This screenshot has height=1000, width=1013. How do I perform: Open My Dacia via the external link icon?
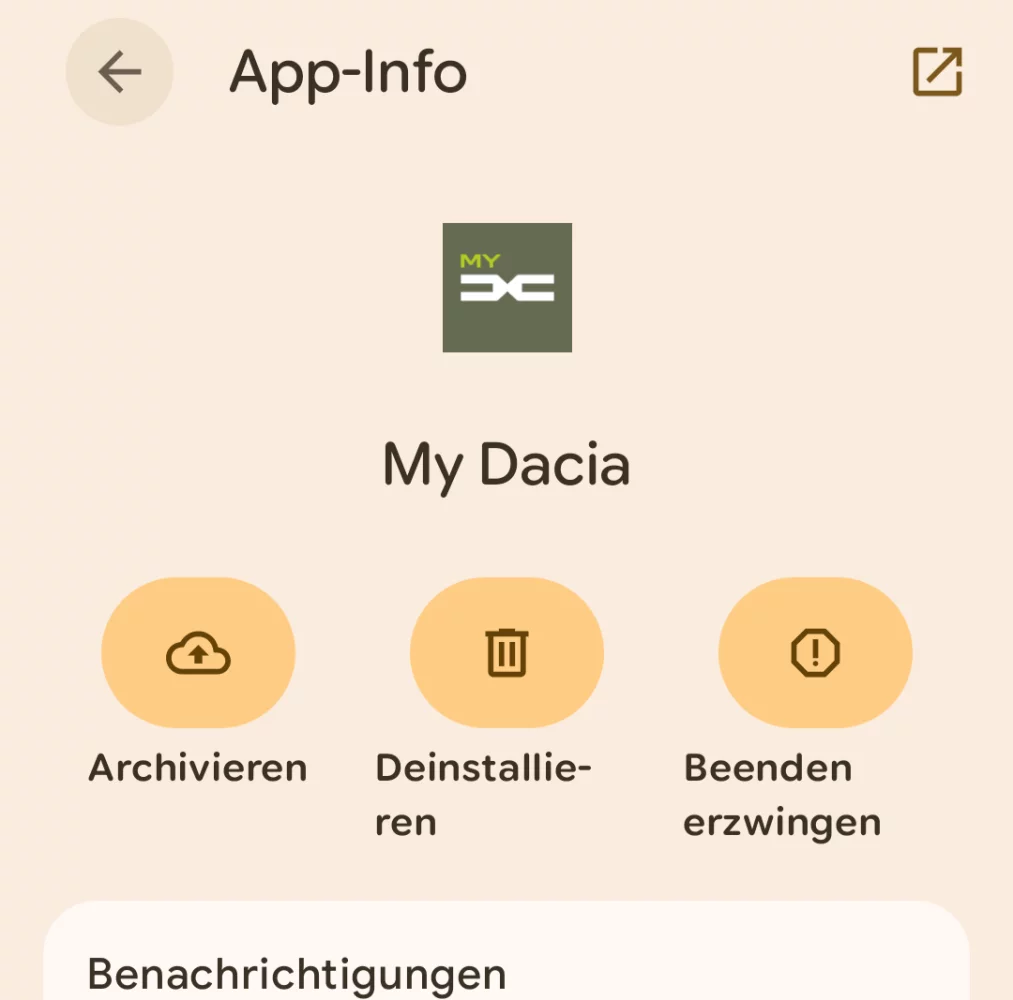[937, 72]
